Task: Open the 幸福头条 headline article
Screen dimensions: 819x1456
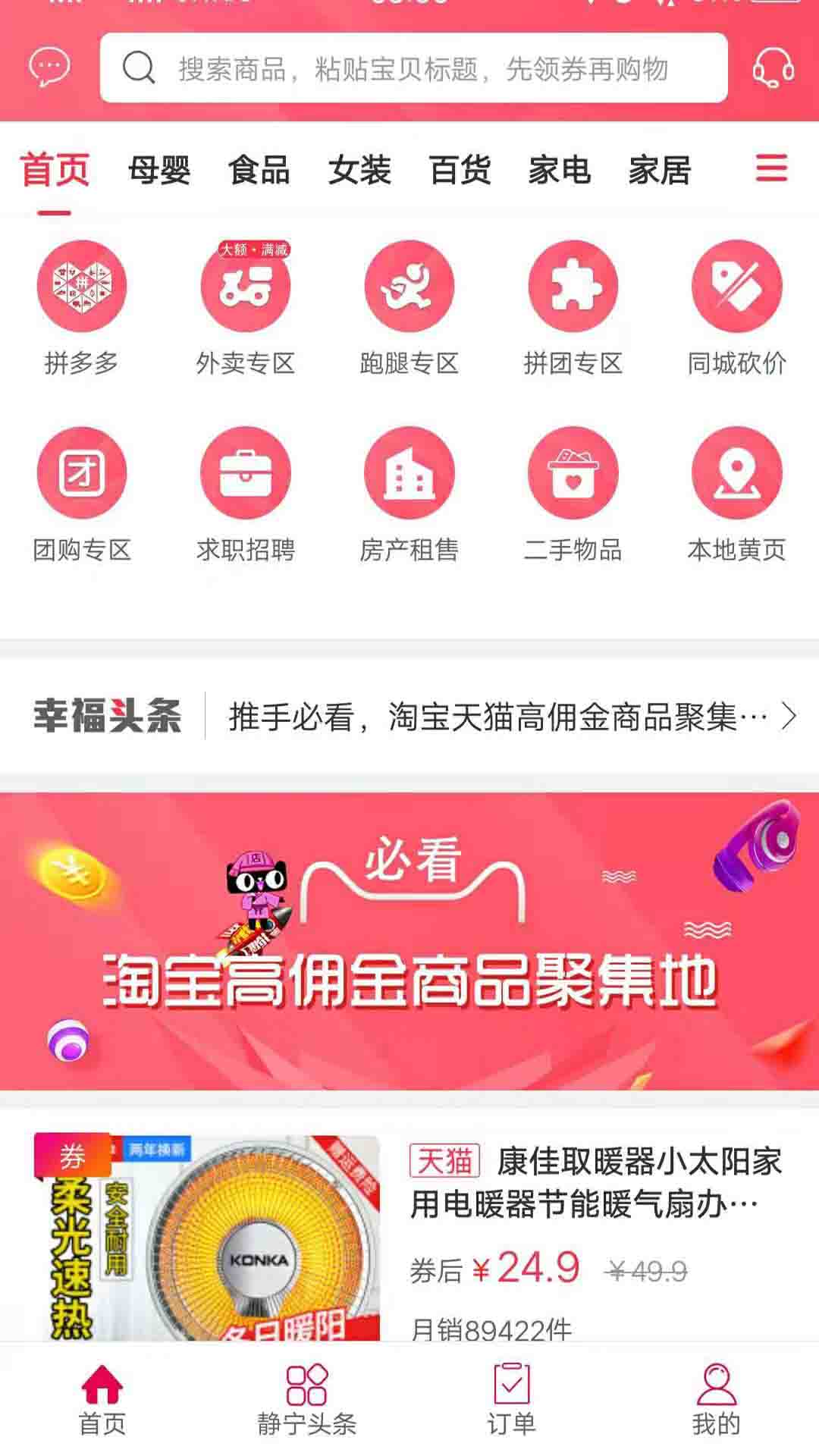Action: pos(500,716)
